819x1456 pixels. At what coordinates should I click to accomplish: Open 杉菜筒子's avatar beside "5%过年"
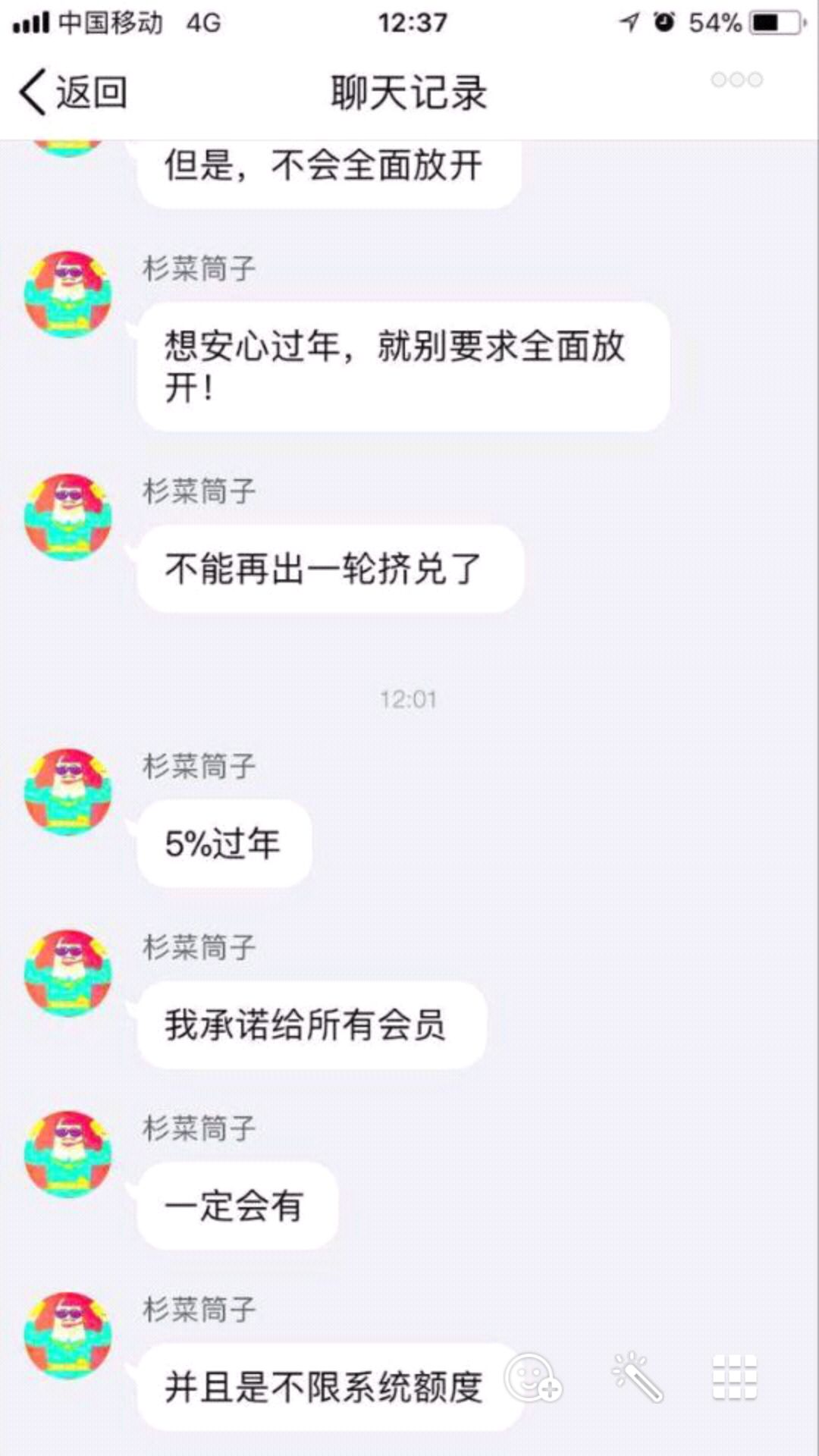(68, 792)
